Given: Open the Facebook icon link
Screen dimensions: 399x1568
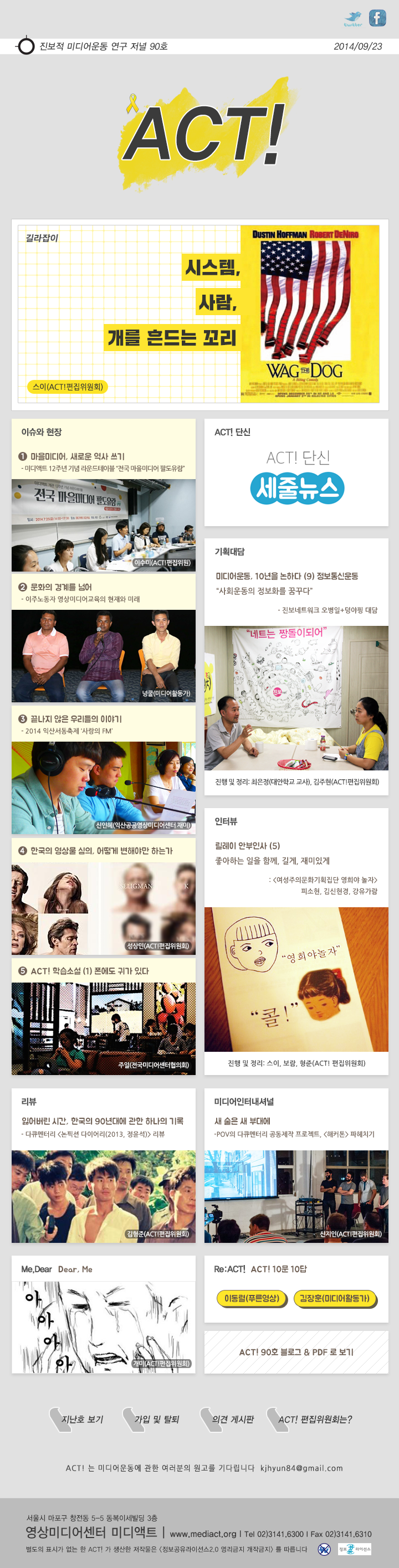Looking at the screenshot, I should coord(378,18).
